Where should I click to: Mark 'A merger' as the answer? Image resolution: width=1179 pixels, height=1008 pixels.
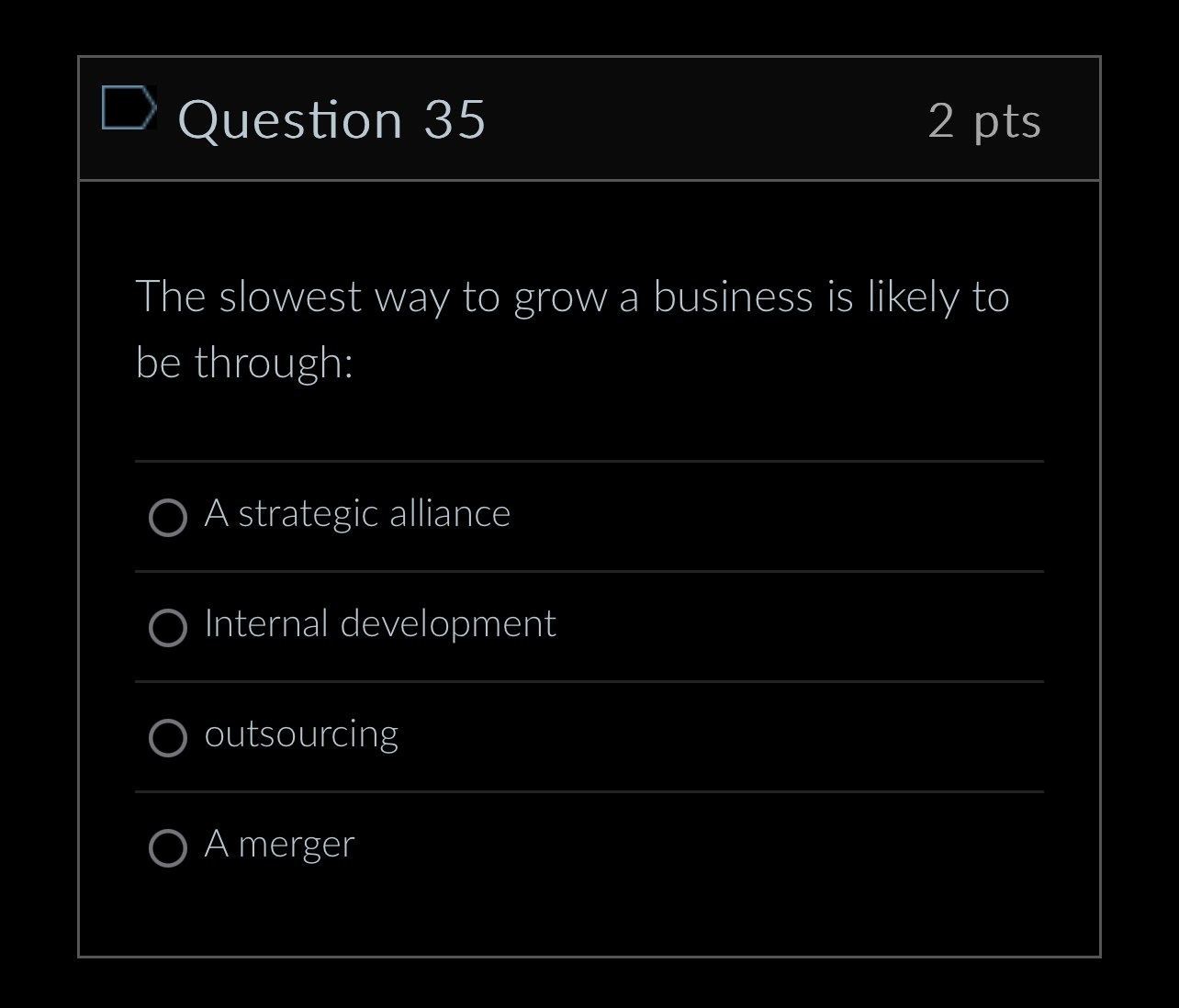coord(168,848)
